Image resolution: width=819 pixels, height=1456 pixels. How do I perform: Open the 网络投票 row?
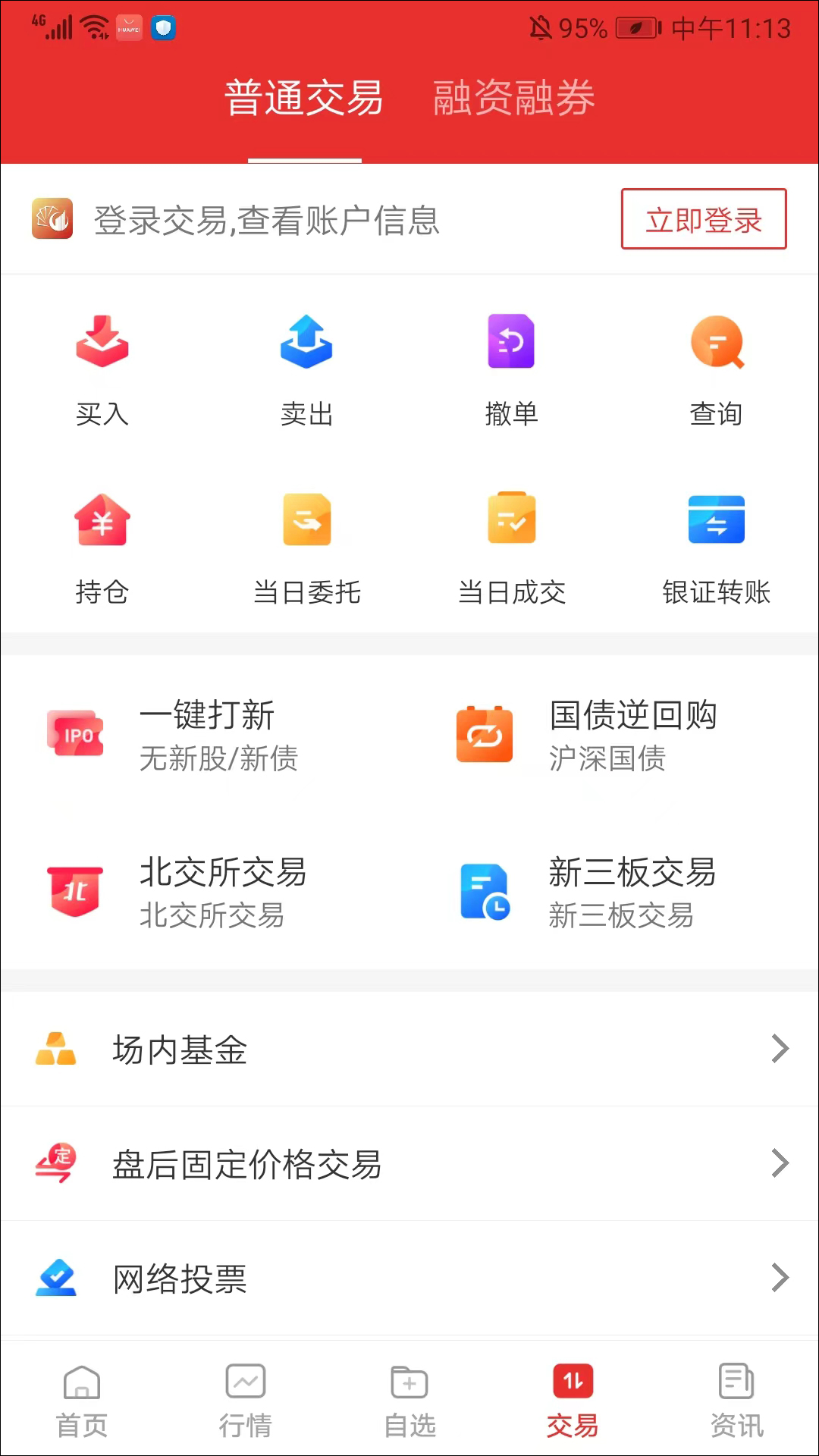coord(409,1279)
